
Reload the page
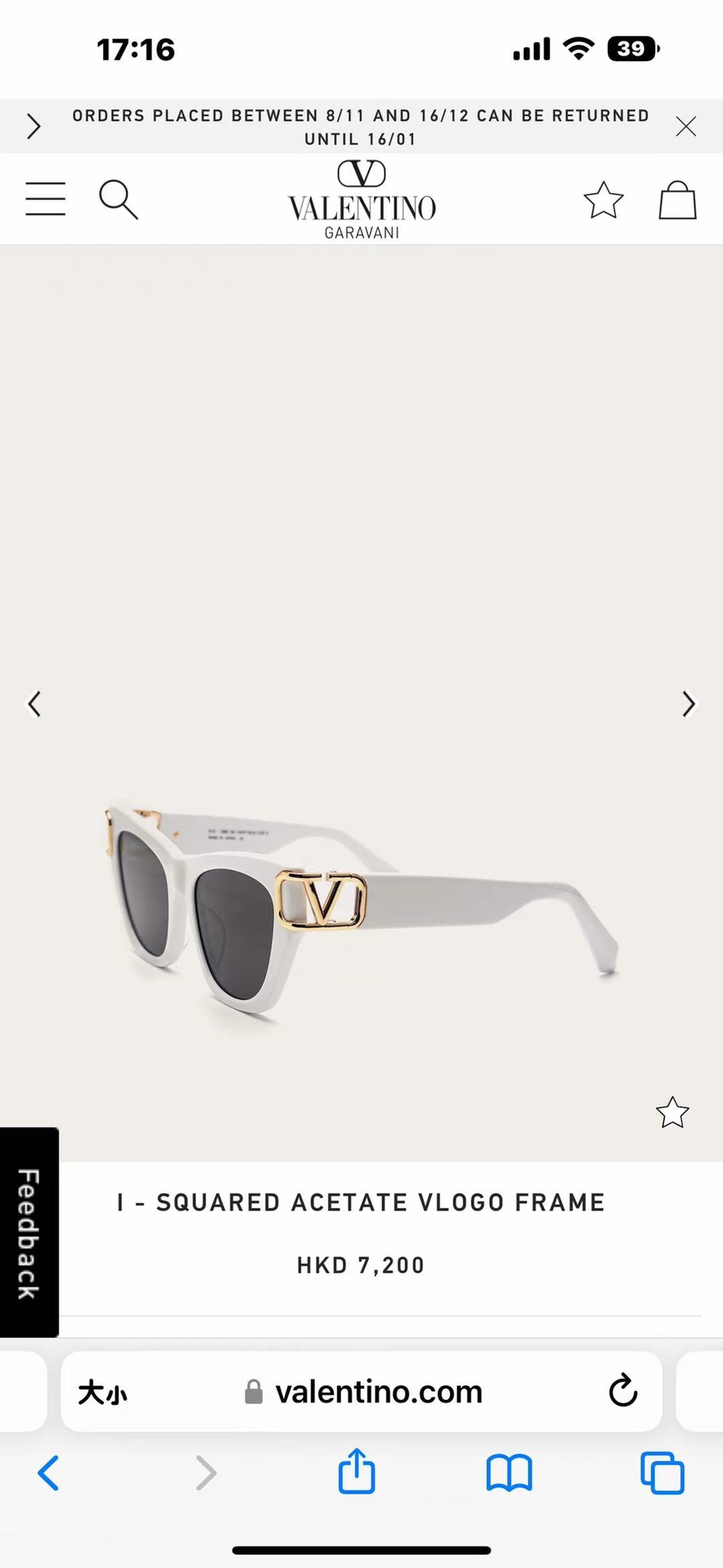(x=623, y=1391)
